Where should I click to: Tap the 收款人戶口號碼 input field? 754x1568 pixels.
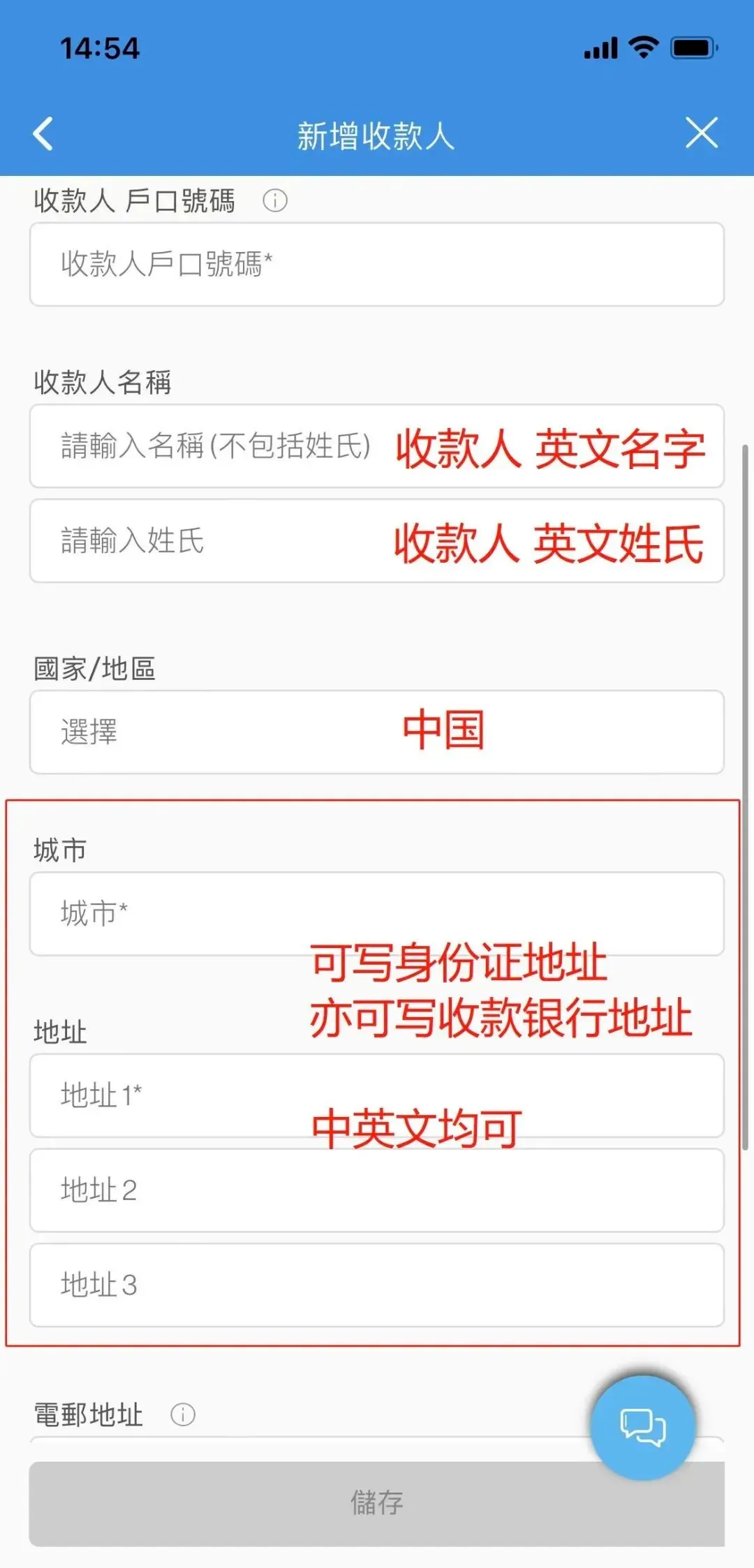[377, 265]
